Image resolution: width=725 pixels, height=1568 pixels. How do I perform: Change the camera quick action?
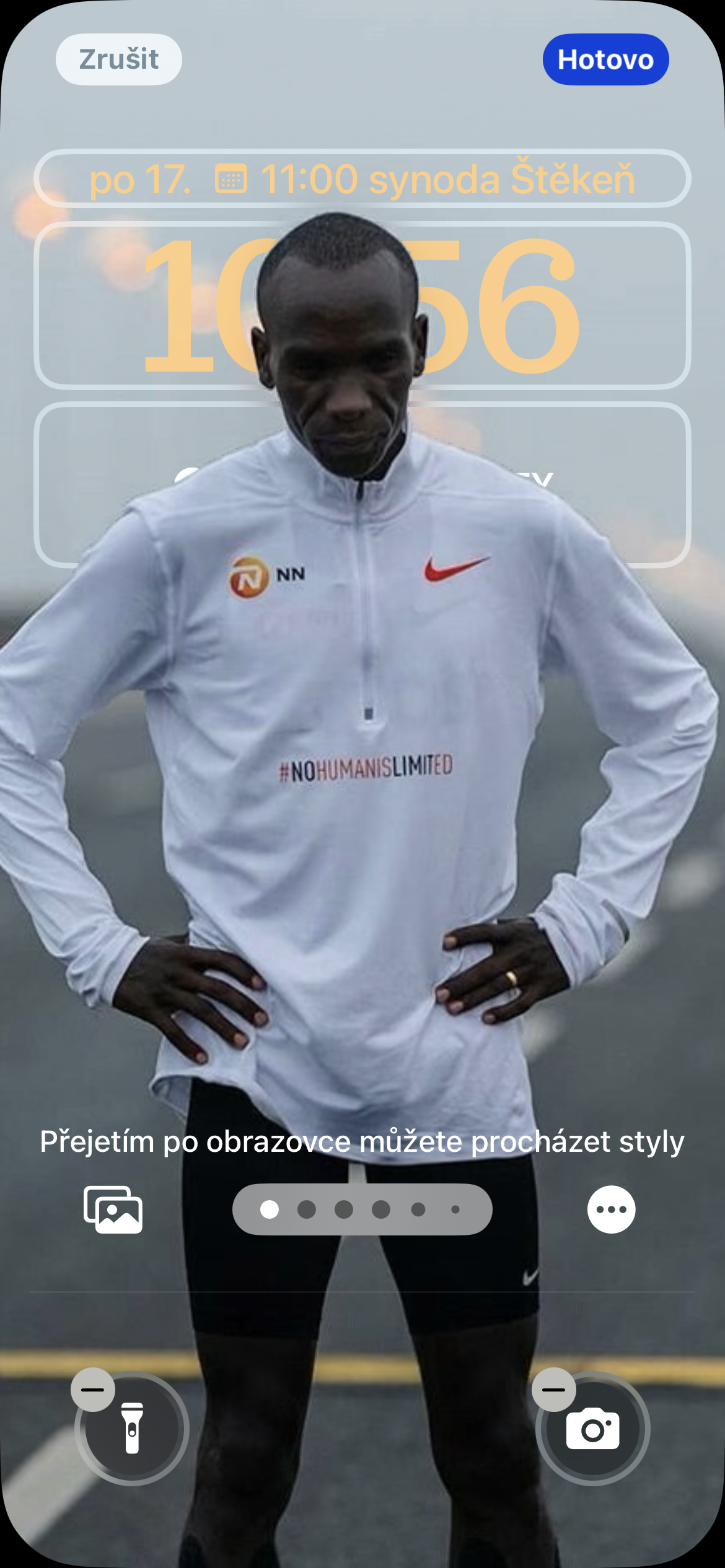[593, 1429]
